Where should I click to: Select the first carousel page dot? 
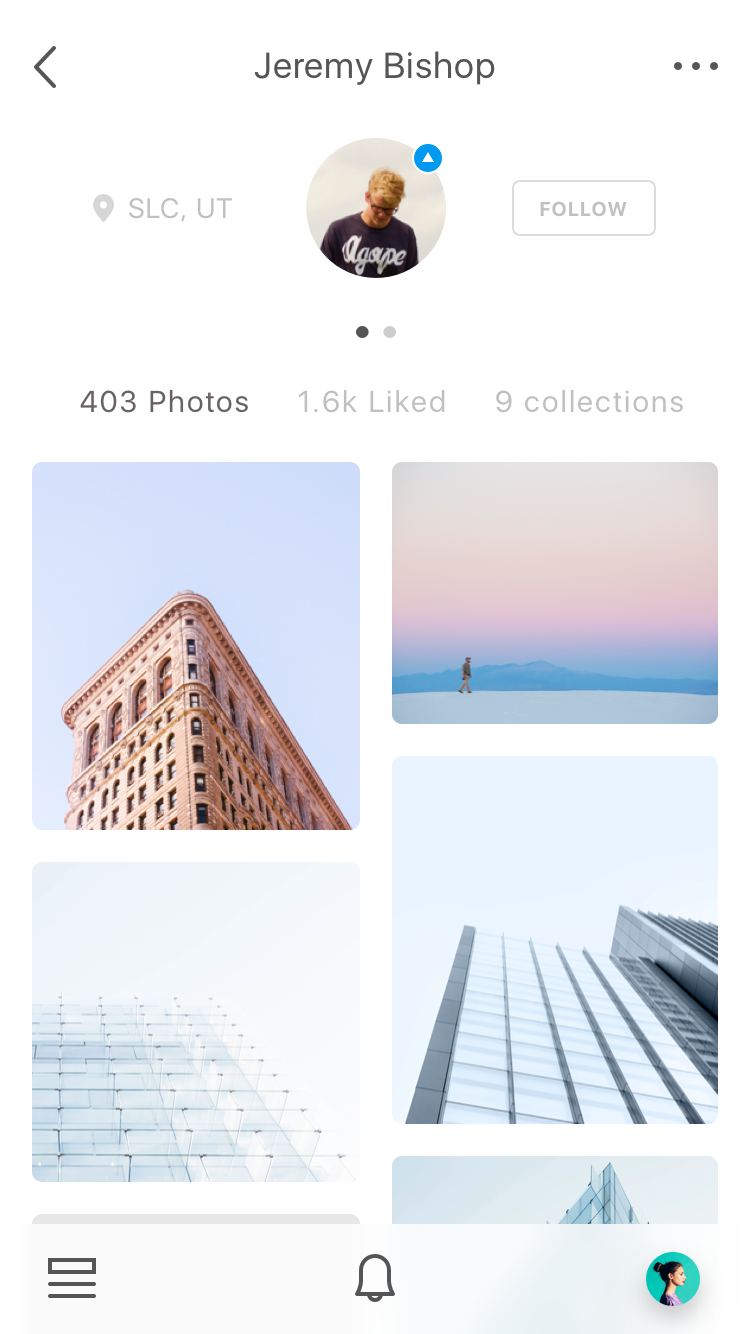pyautogui.click(x=362, y=332)
